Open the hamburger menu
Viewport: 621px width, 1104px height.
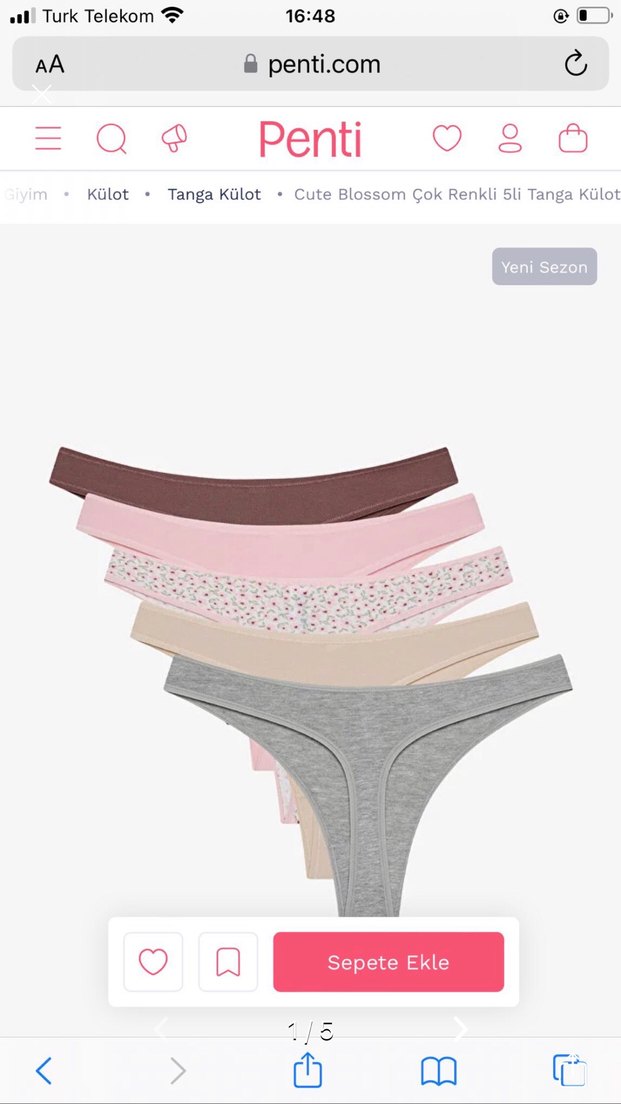(x=48, y=138)
